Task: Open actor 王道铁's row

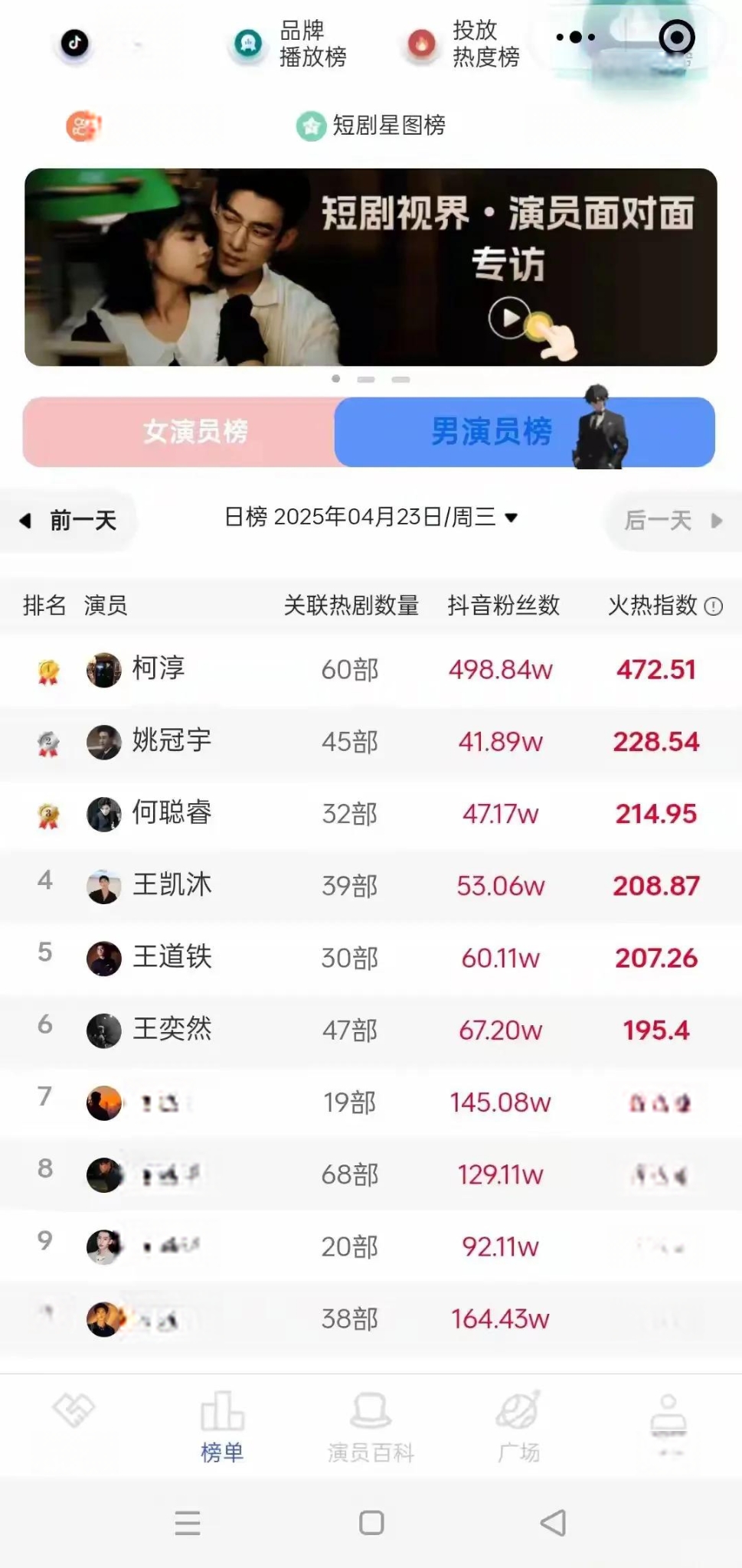Action: click(x=371, y=958)
